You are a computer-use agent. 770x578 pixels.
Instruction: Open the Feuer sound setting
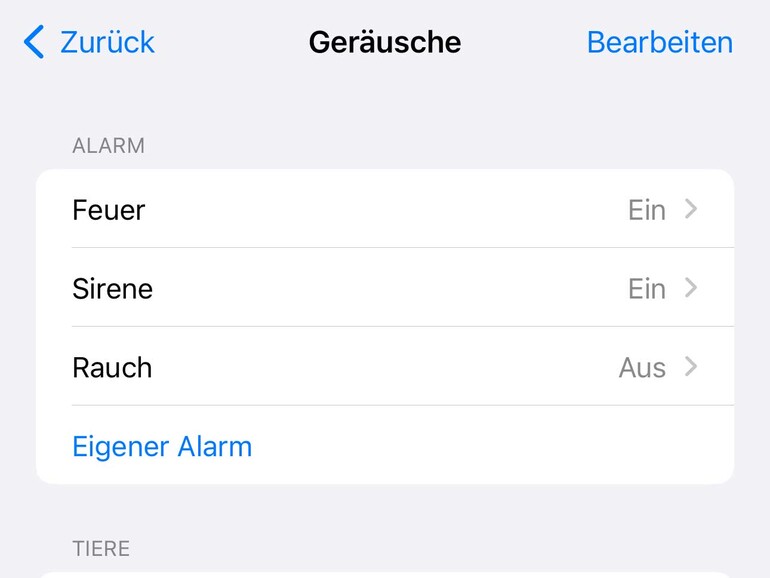[x=384, y=210]
